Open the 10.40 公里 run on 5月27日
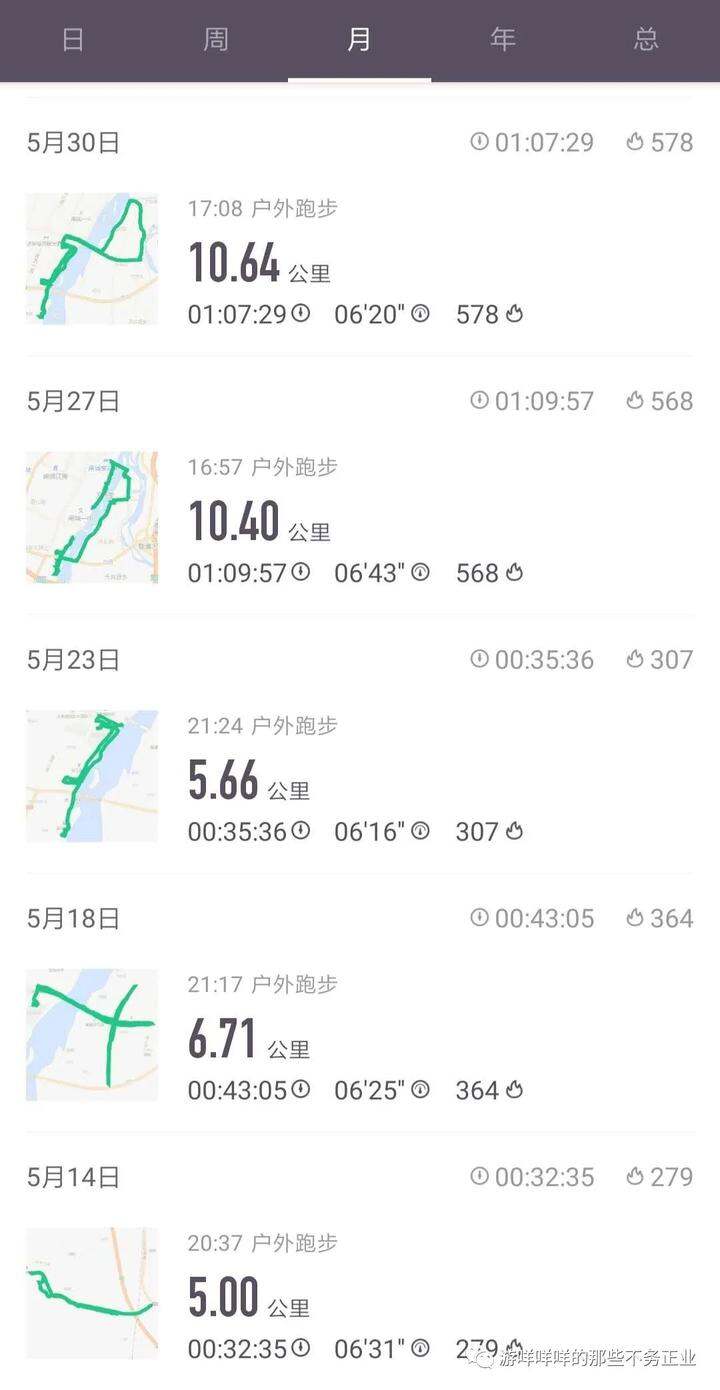This screenshot has width=720, height=1390. (x=360, y=518)
